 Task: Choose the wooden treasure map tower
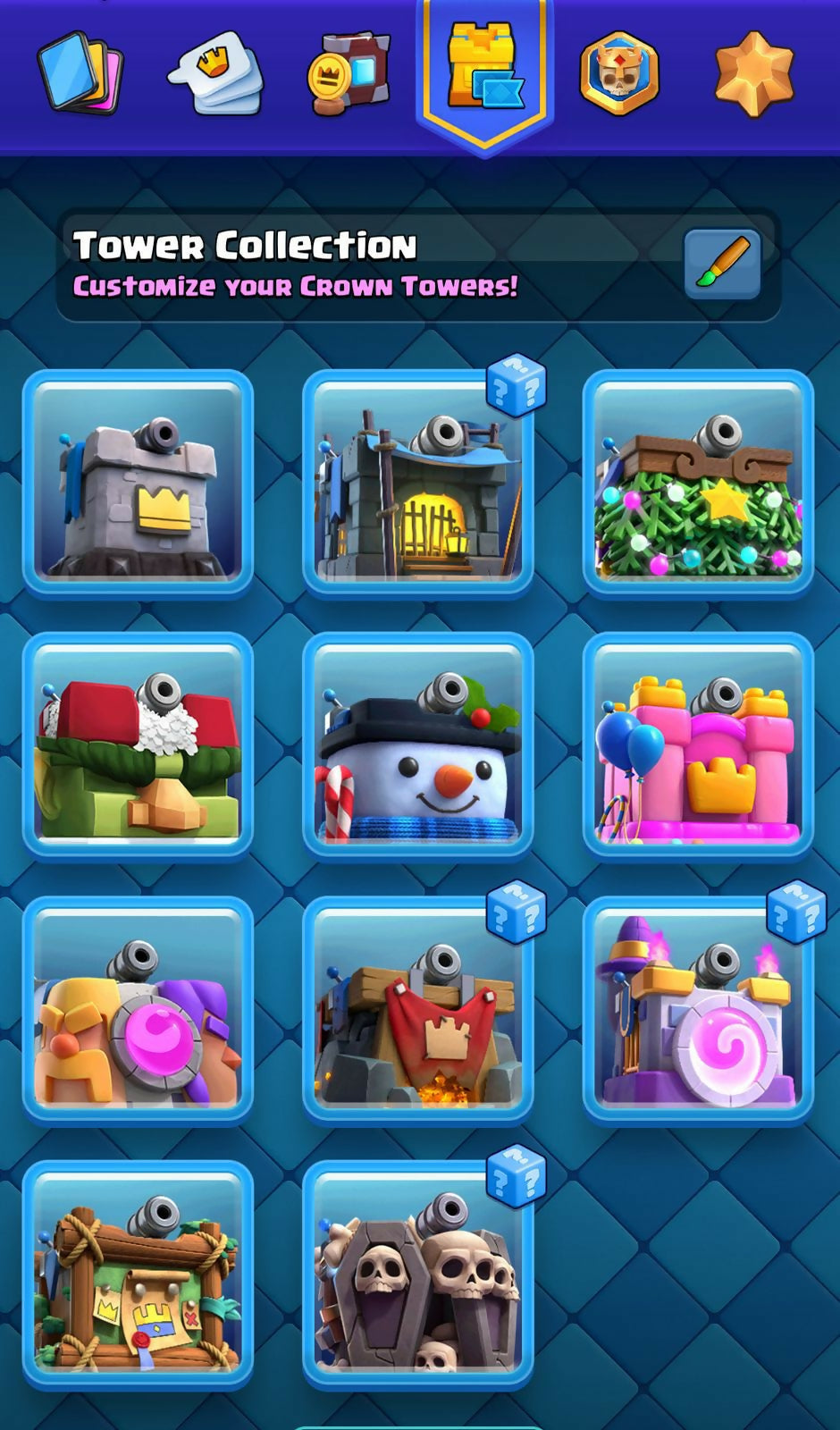[138, 1274]
